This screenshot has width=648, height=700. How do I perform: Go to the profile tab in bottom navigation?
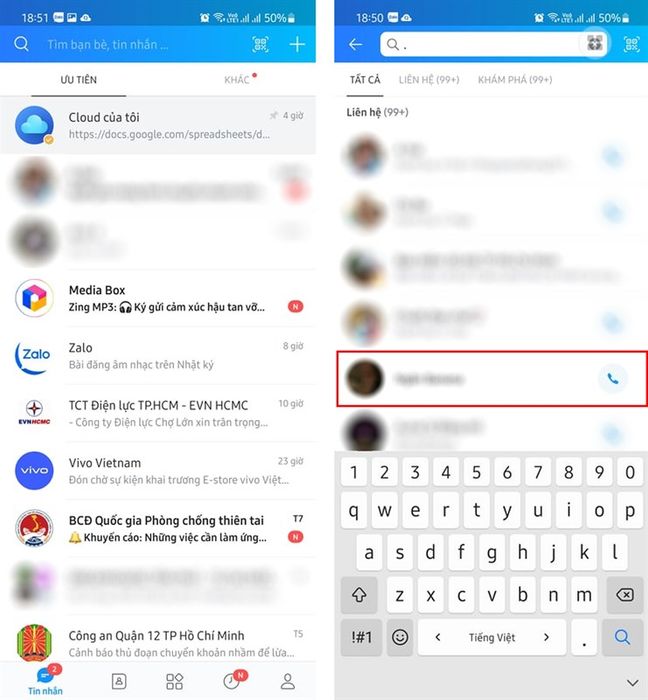click(x=287, y=681)
